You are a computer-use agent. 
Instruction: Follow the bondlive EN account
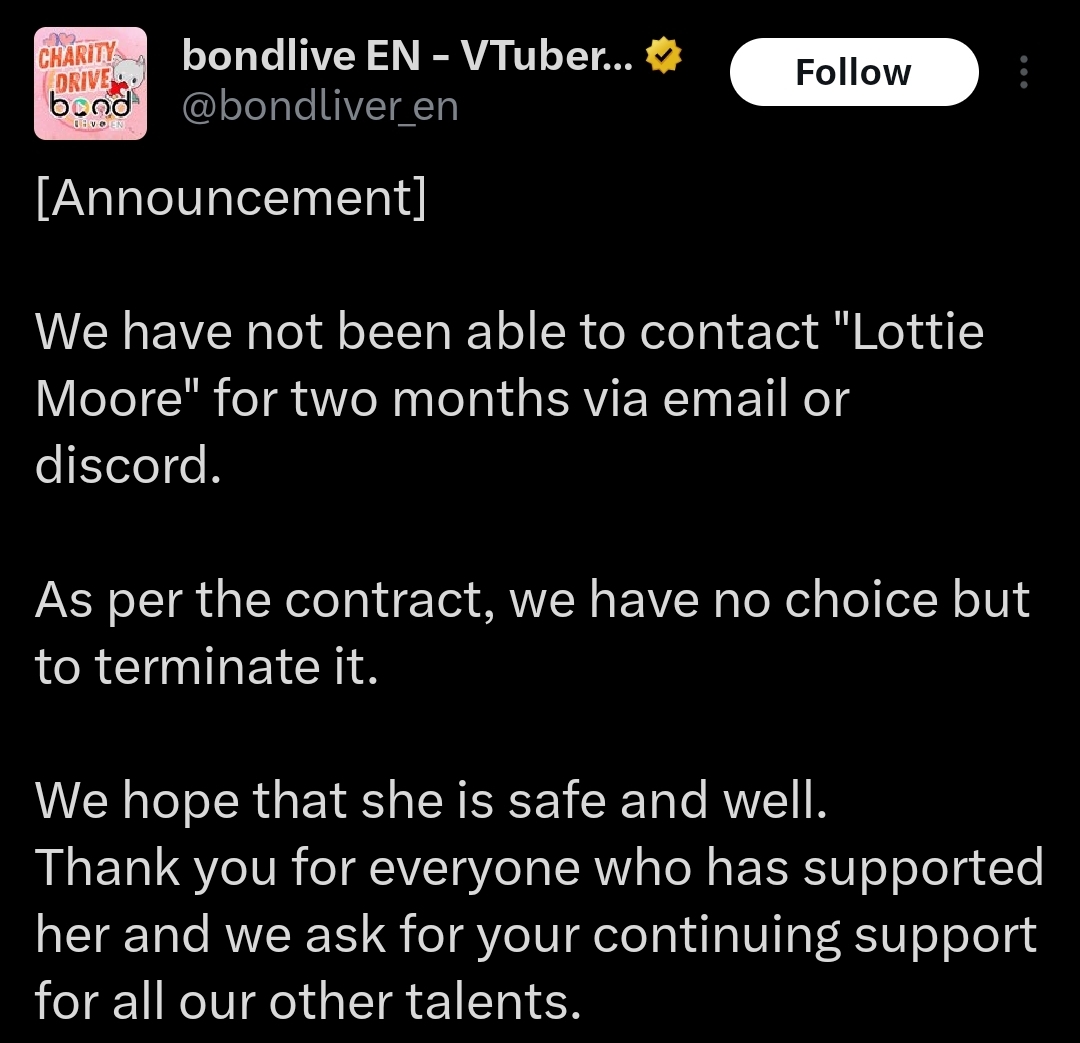[x=853, y=72]
